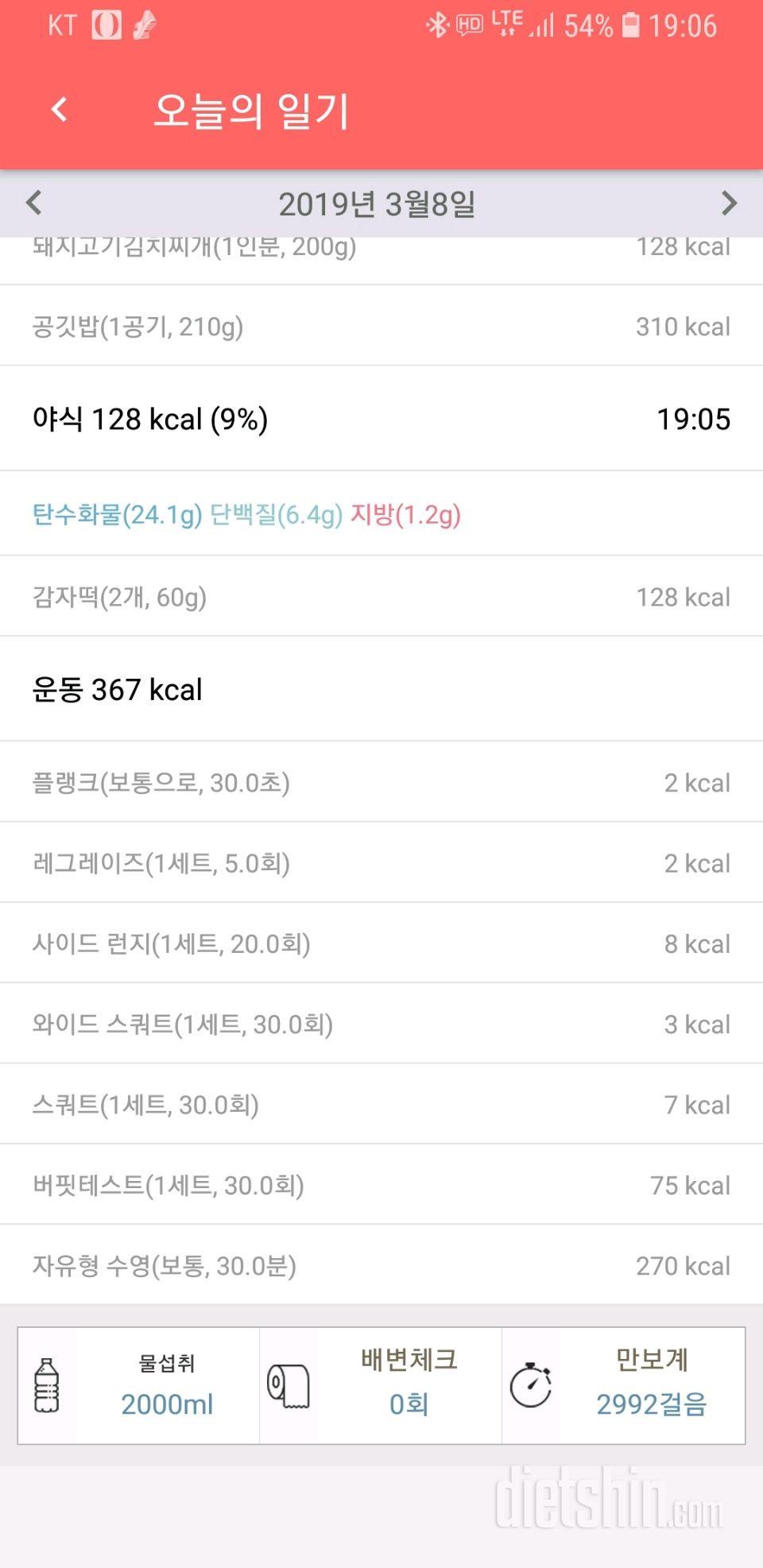
Task: Open the 와이드 스쿼트 exercise entry
Action: click(x=381, y=1024)
